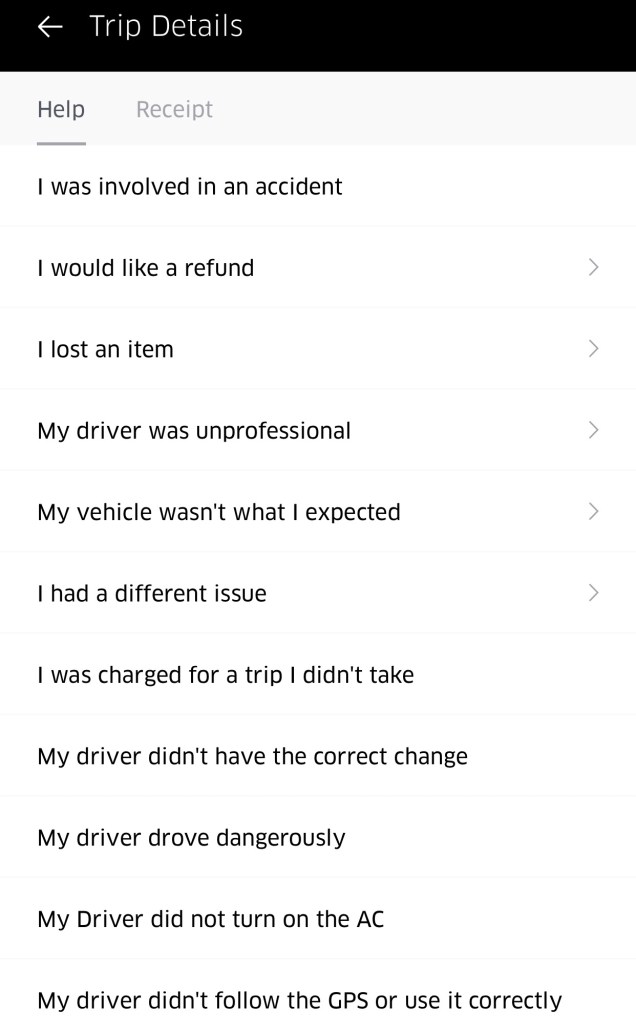Go back from Trip Details
This screenshot has height=1032, width=636.
click(49, 27)
